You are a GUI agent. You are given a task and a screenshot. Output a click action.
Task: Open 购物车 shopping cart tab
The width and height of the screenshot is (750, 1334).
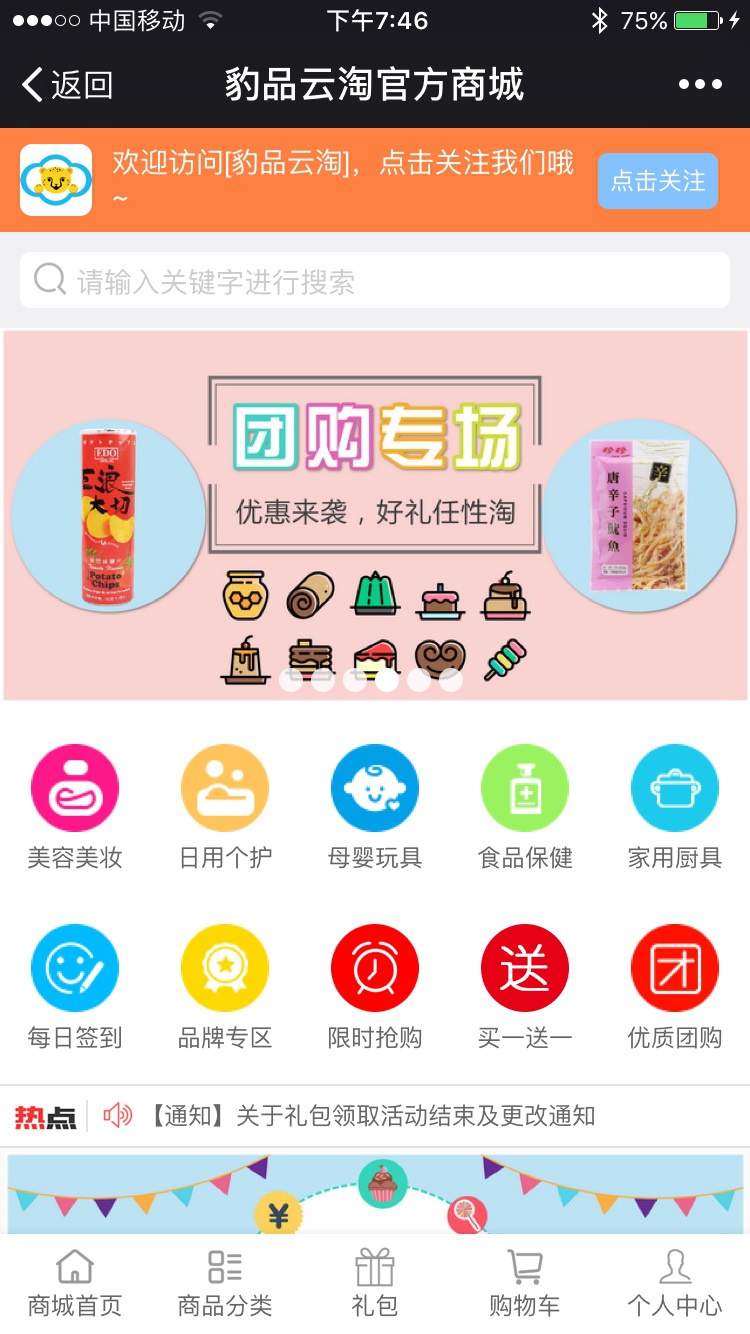click(x=525, y=1284)
